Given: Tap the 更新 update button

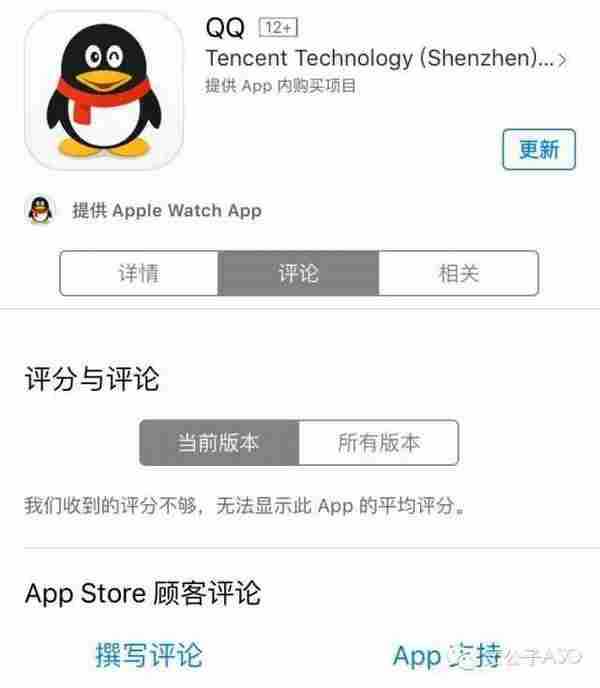Looking at the screenshot, I should (x=539, y=150).
